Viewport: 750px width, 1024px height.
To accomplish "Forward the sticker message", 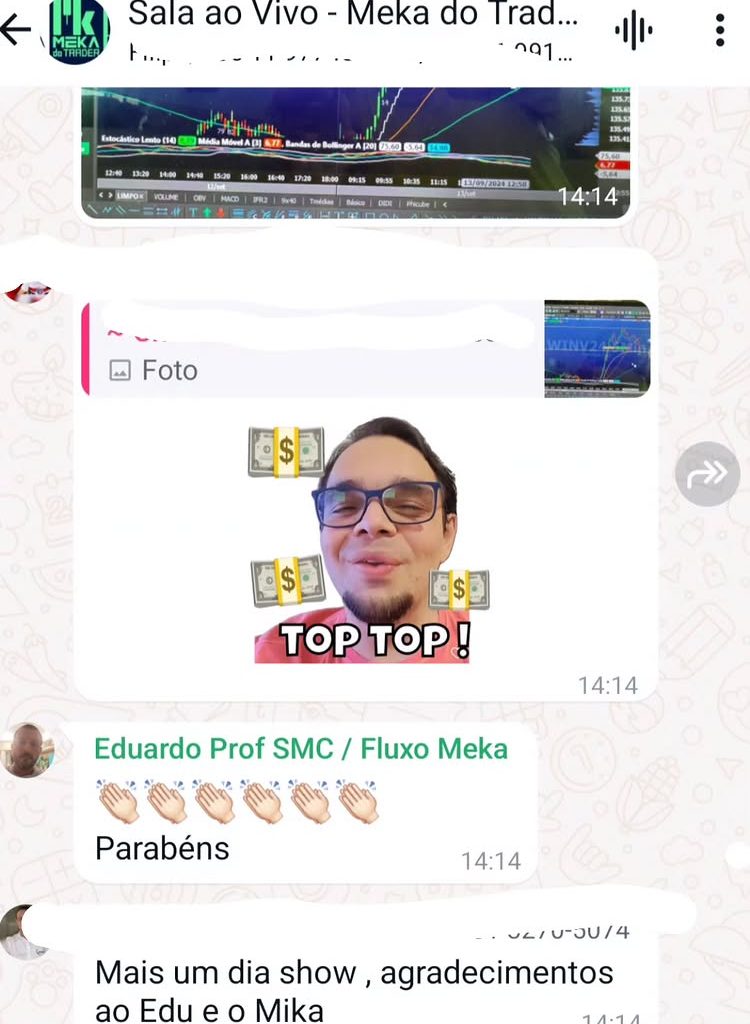I will point(707,474).
